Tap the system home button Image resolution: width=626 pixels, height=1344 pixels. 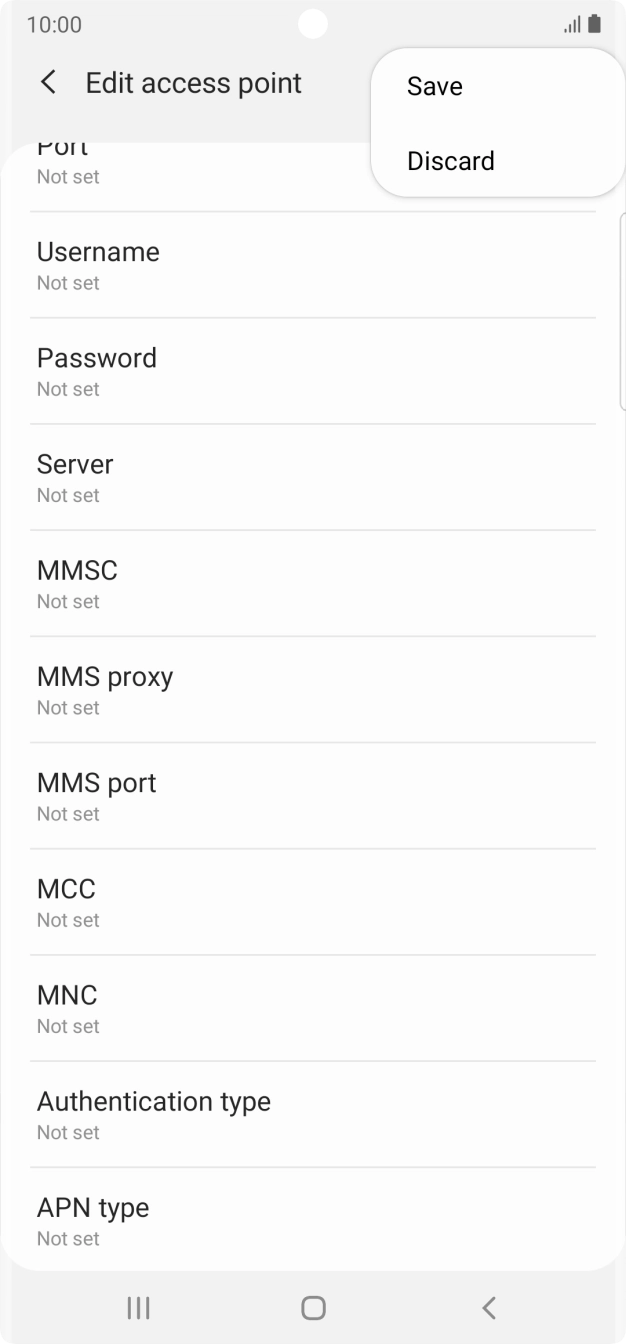[x=313, y=1307]
